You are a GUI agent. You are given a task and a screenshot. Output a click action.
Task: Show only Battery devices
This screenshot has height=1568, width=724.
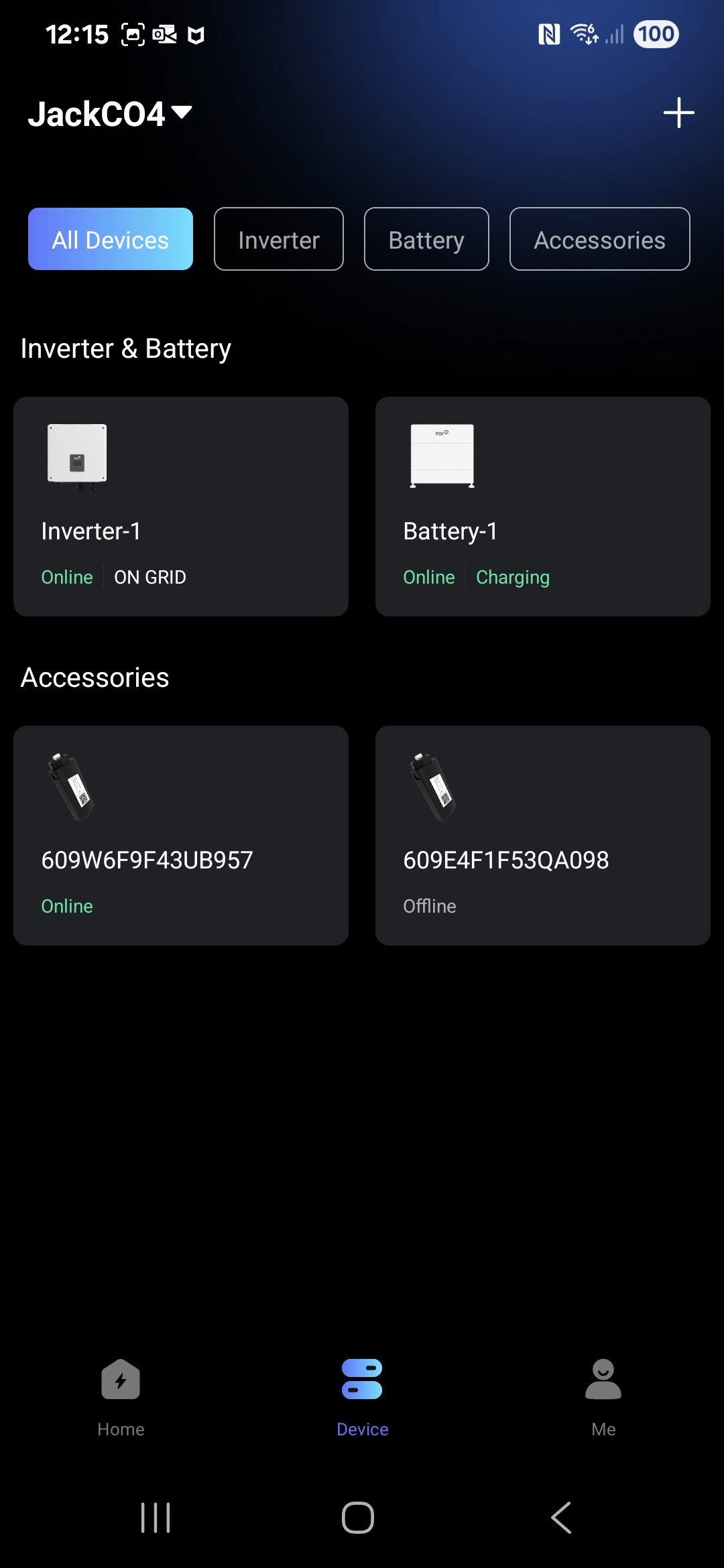426,239
